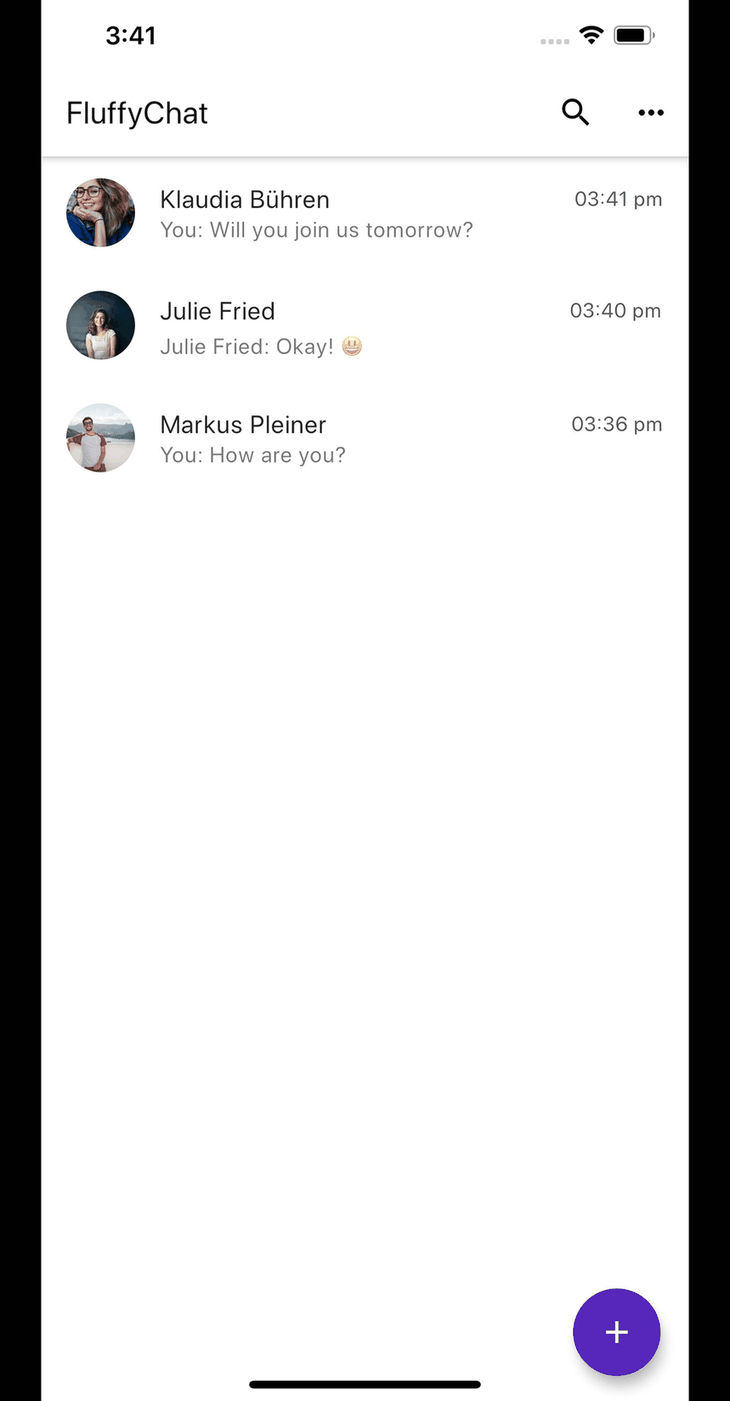Tap the purple new chat plus button
730x1401 pixels.
coord(616,1332)
